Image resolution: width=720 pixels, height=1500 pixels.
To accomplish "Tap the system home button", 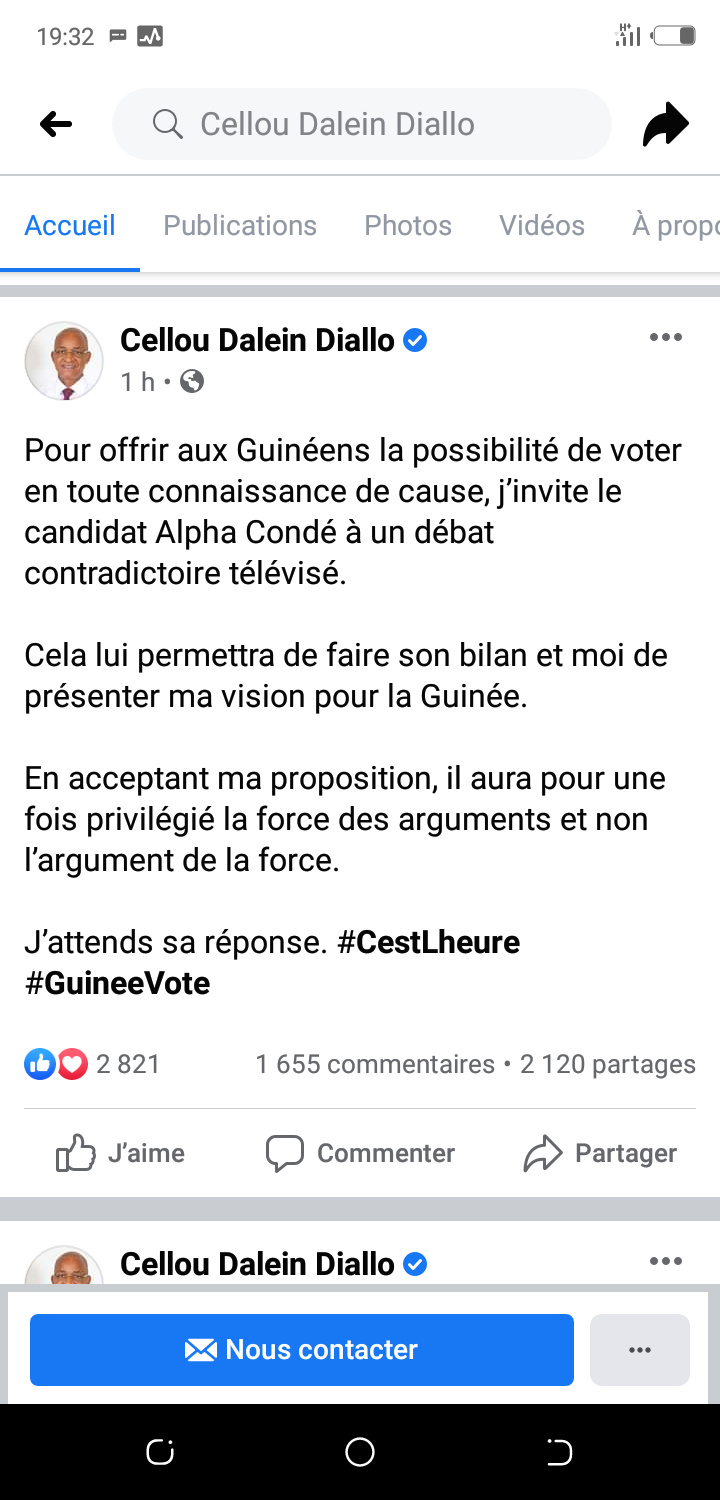I will click(360, 1451).
